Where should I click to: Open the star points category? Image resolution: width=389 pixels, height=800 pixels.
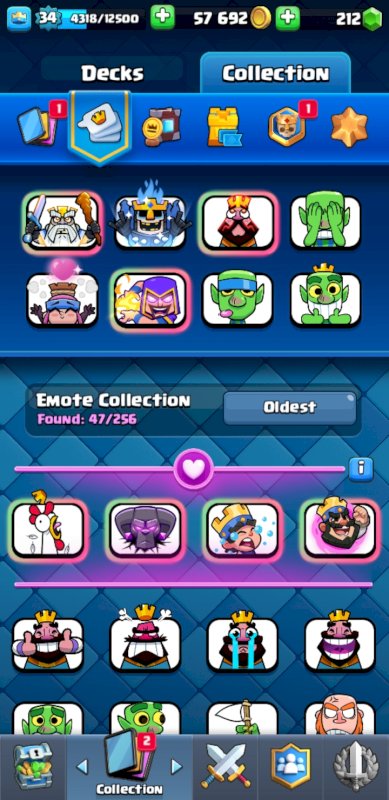349,127
